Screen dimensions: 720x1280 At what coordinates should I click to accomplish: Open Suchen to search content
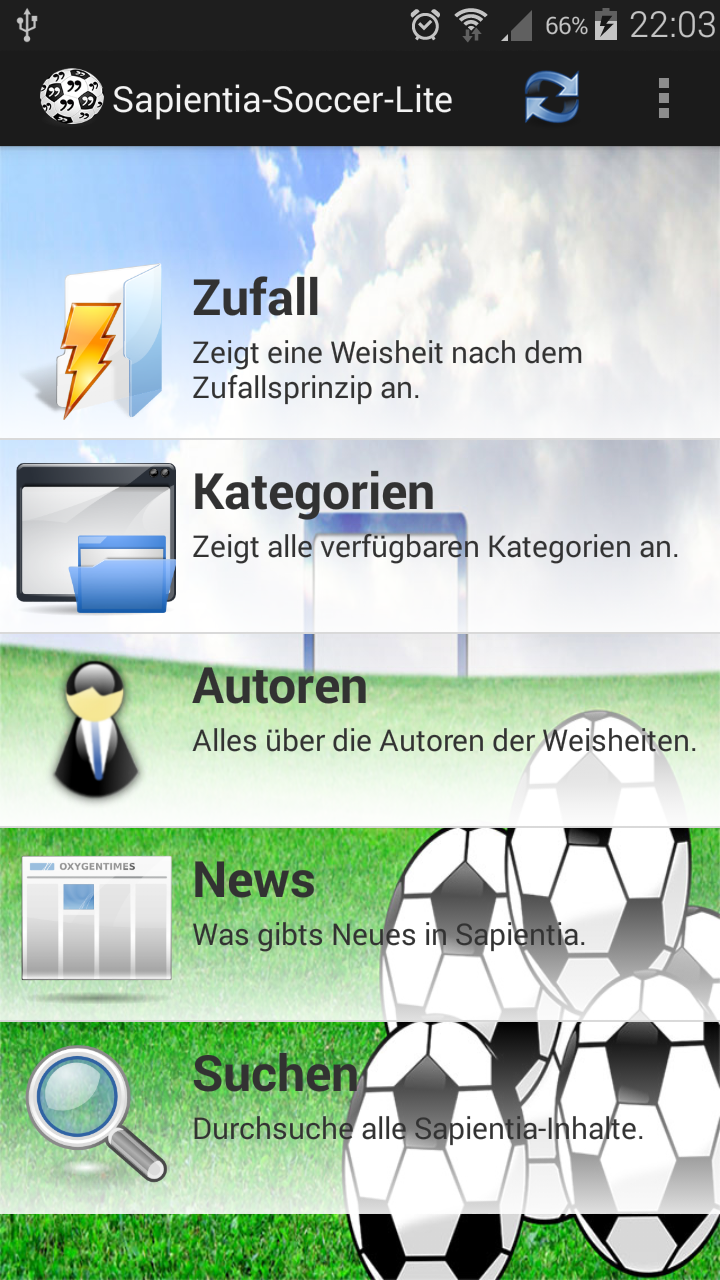pos(360,1115)
